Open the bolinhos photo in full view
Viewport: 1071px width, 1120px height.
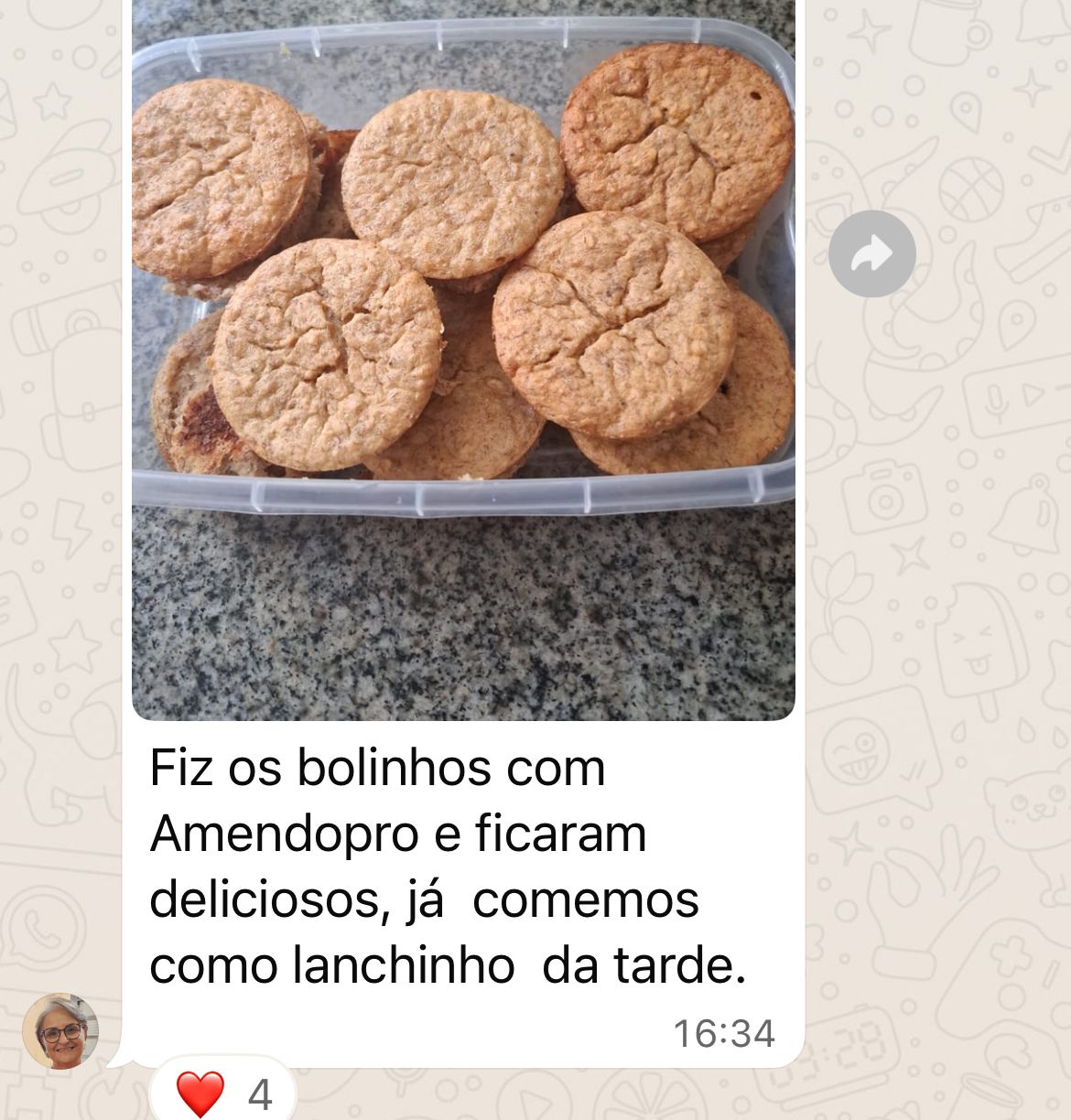tap(463, 357)
